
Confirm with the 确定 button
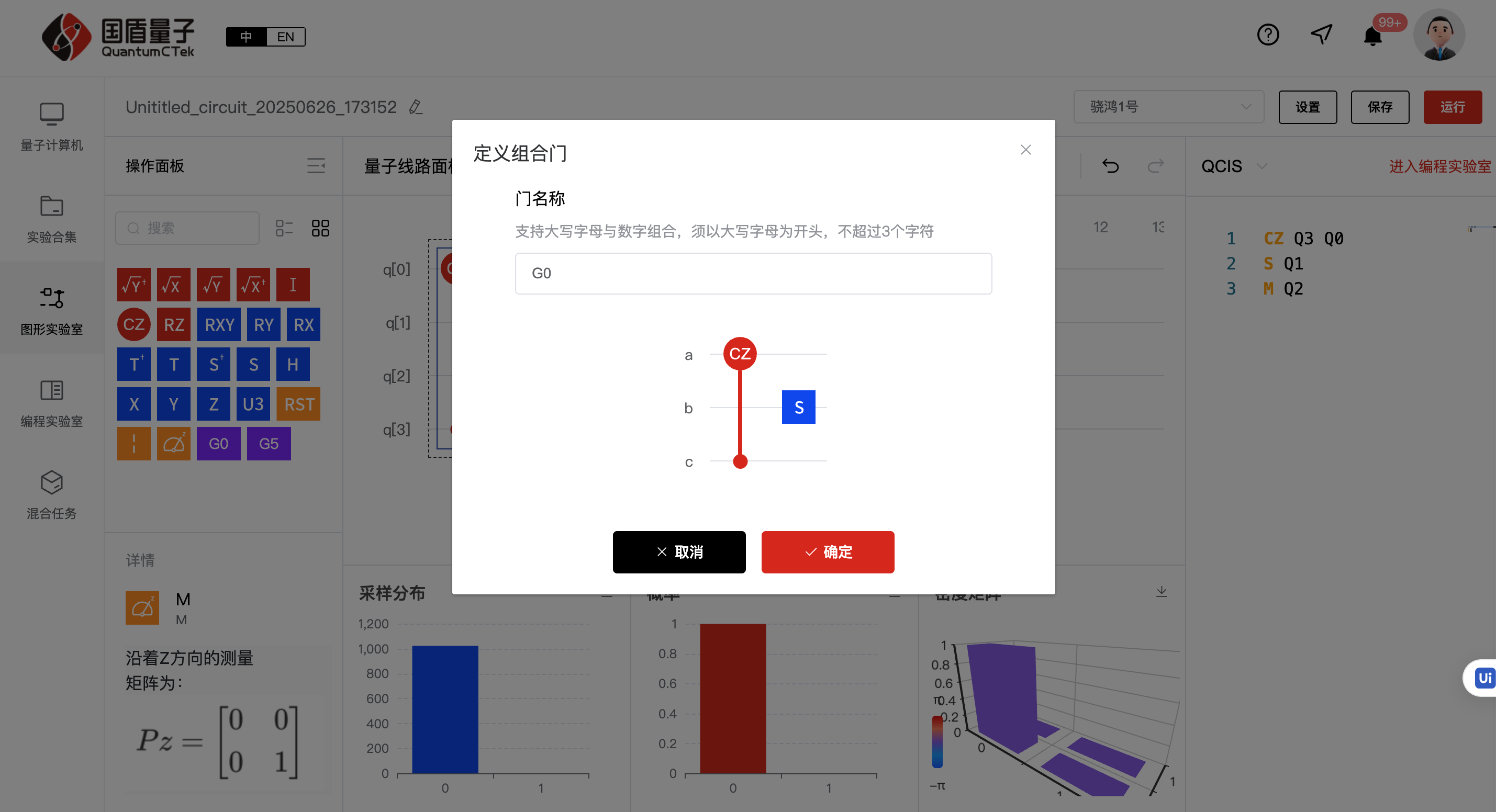tap(827, 551)
